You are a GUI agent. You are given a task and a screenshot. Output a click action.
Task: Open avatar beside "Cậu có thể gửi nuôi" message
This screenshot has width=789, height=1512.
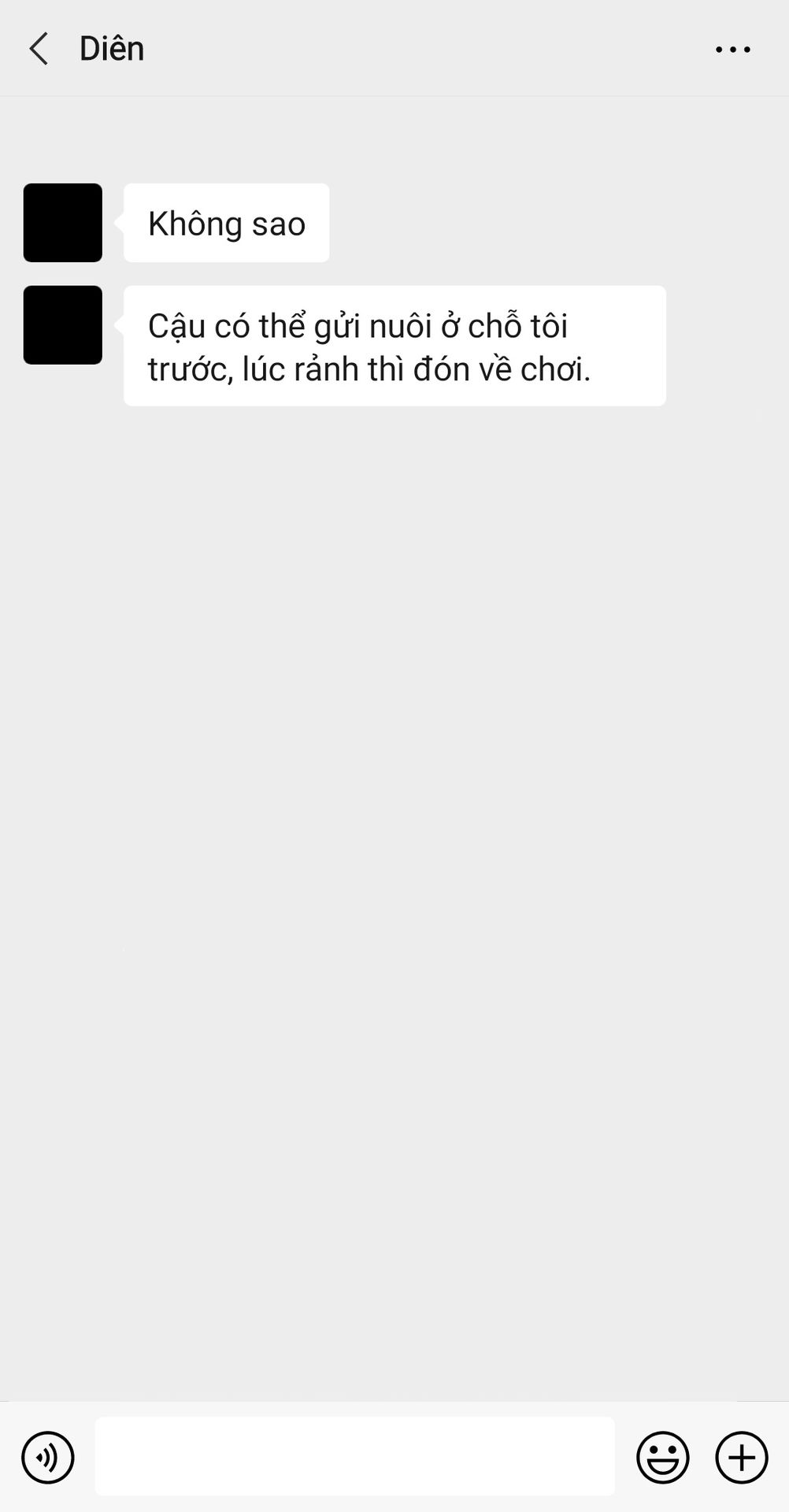click(63, 325)
